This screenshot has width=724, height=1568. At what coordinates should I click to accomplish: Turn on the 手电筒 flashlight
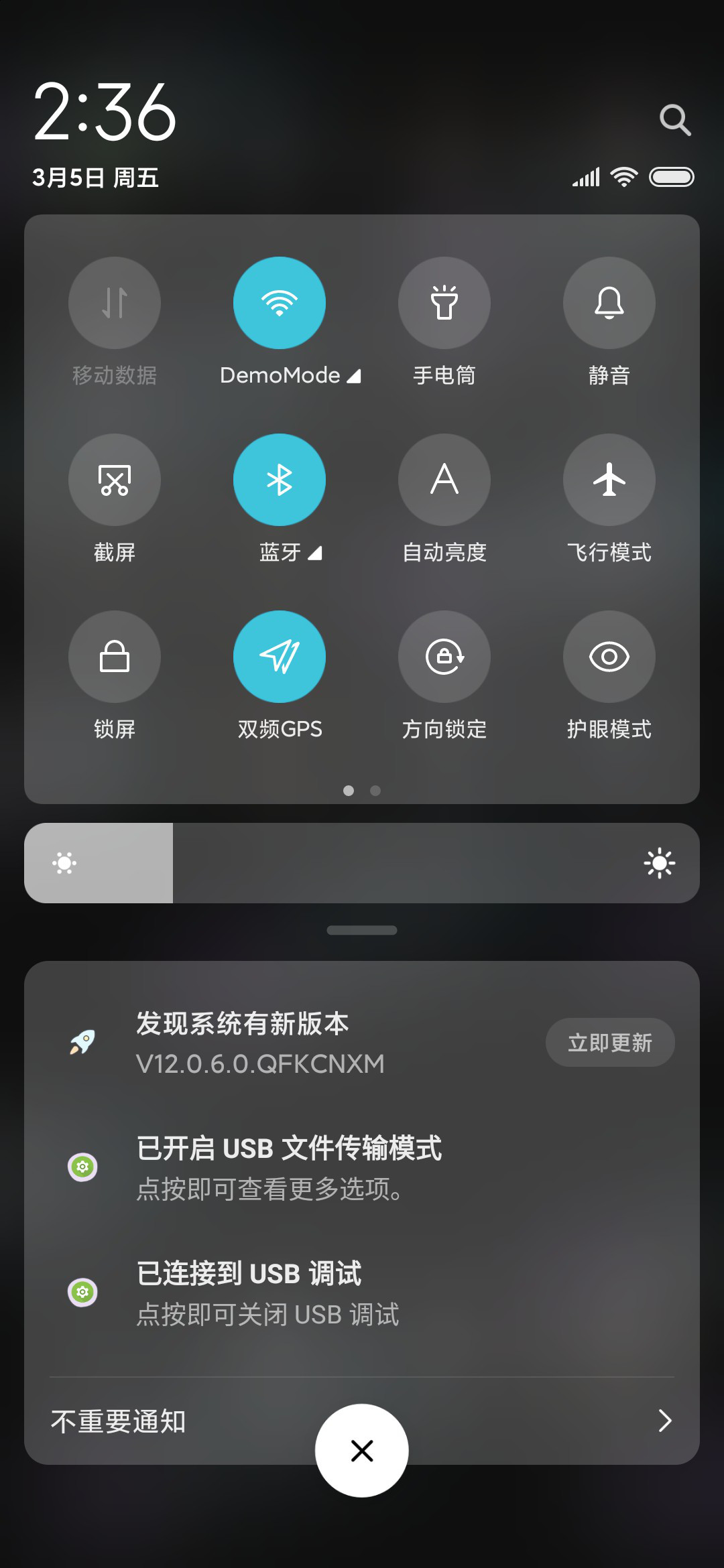(444, 303)
